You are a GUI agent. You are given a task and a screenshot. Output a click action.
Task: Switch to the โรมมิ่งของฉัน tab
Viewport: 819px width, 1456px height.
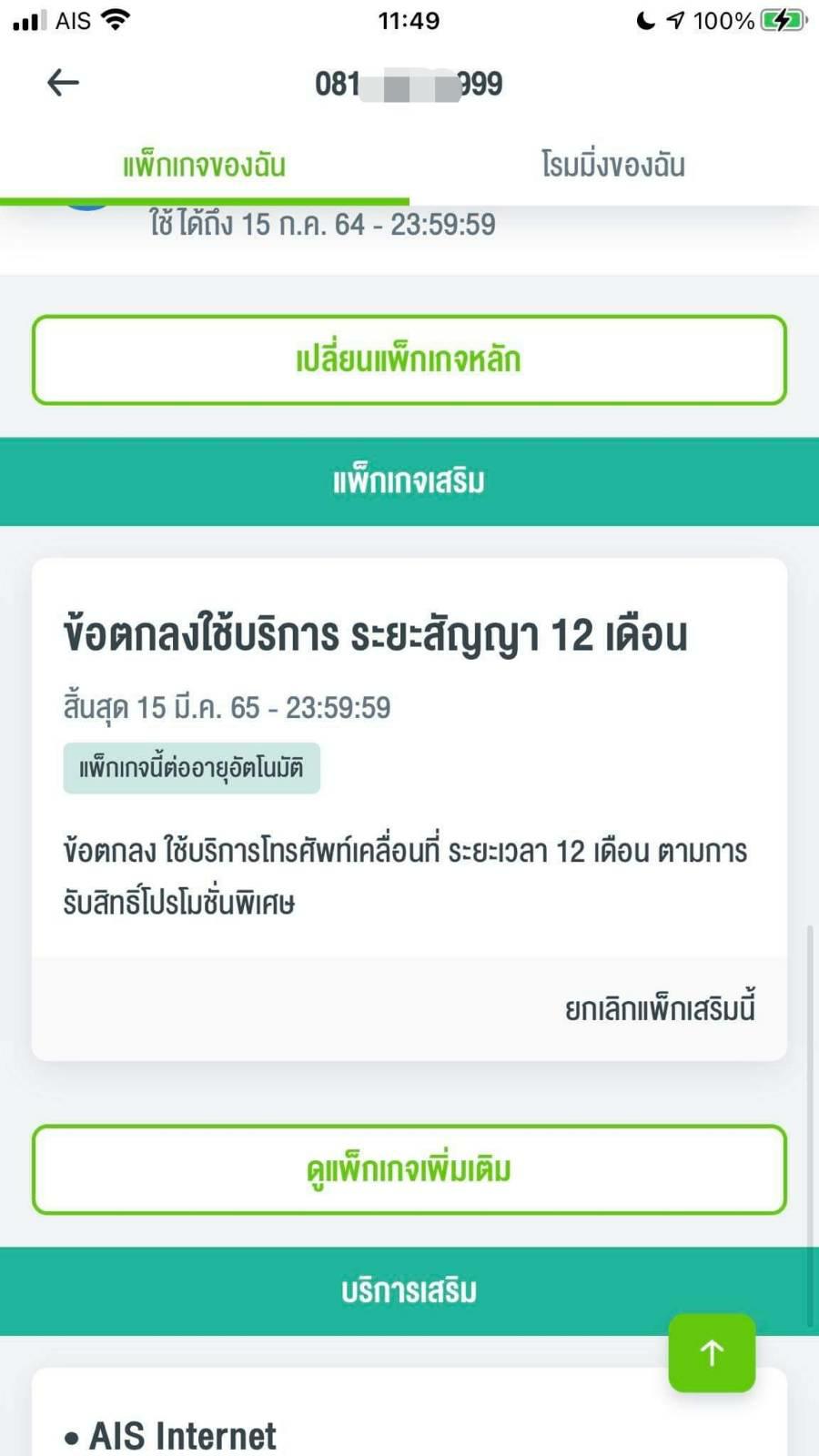pos(613,165)
